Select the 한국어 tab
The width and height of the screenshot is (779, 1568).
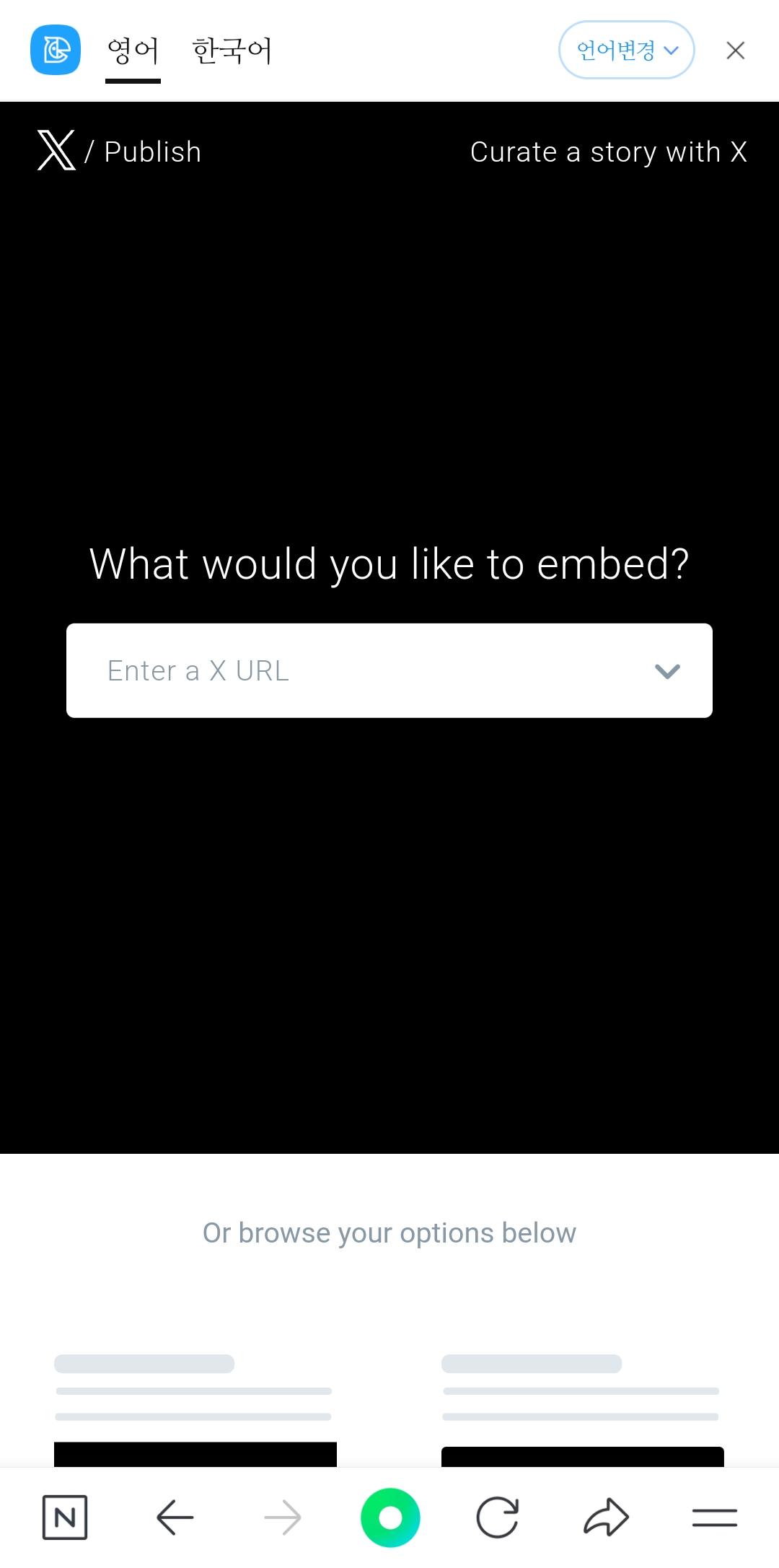click(232, 51)
